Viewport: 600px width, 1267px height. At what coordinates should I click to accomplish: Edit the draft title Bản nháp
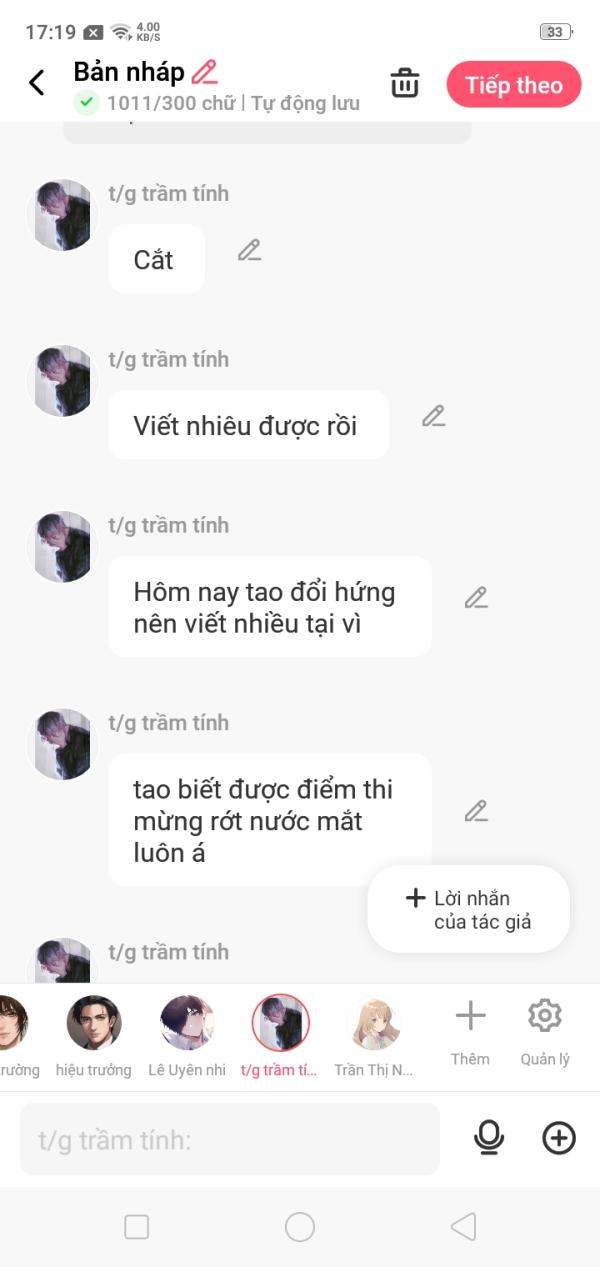coord(205,72)
